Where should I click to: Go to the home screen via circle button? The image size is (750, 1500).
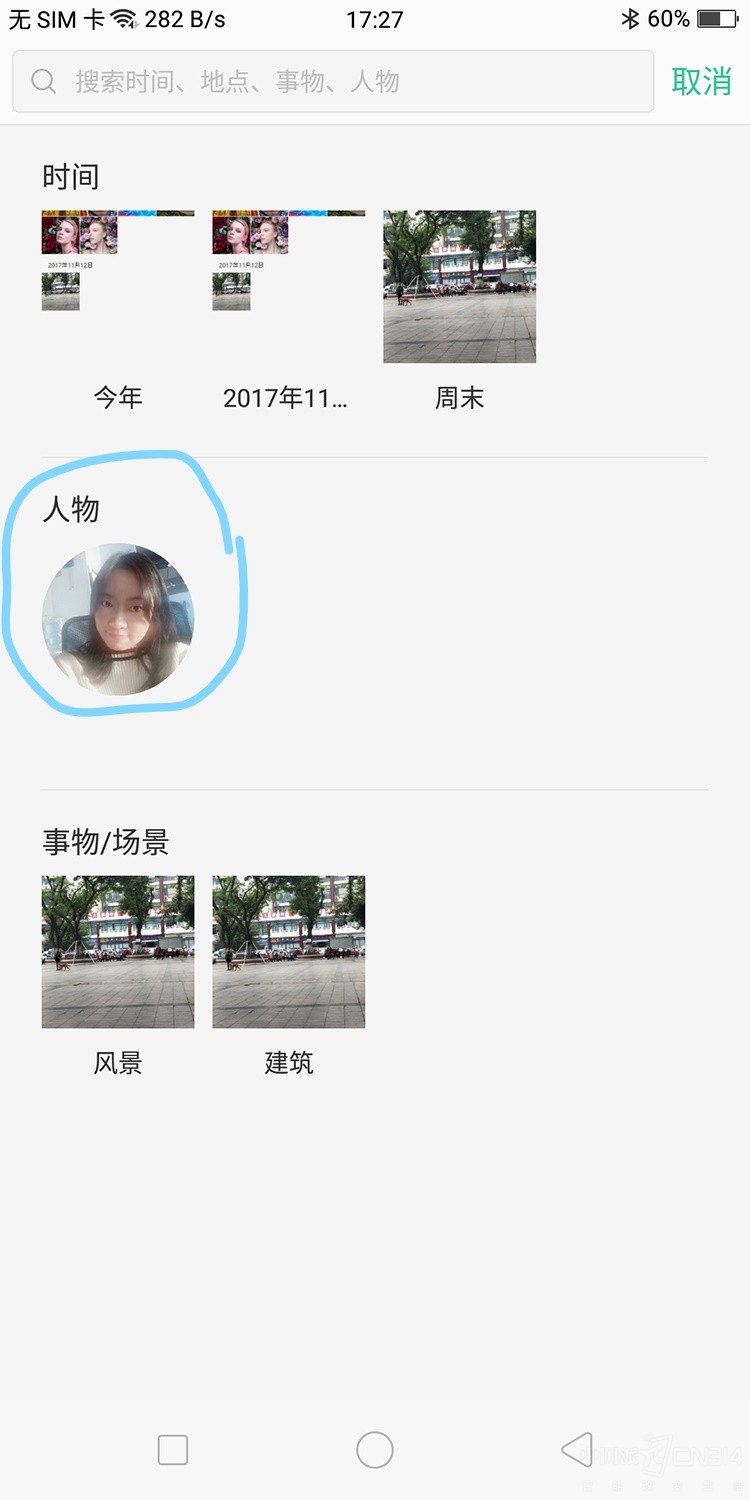click(375, 1449)
